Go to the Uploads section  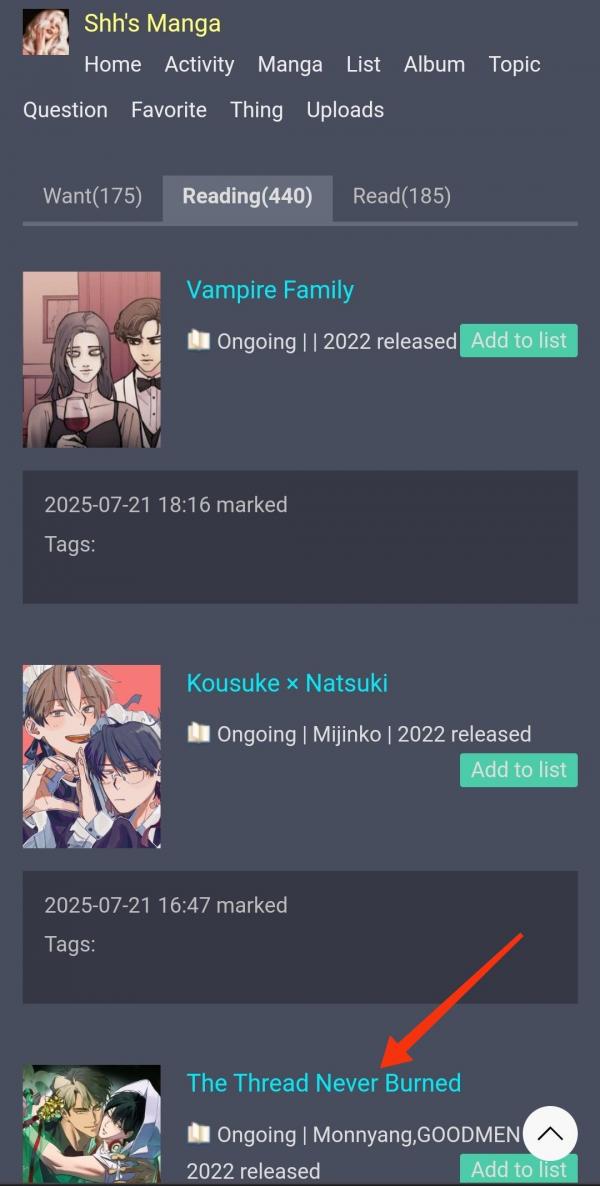coord(345,110)
